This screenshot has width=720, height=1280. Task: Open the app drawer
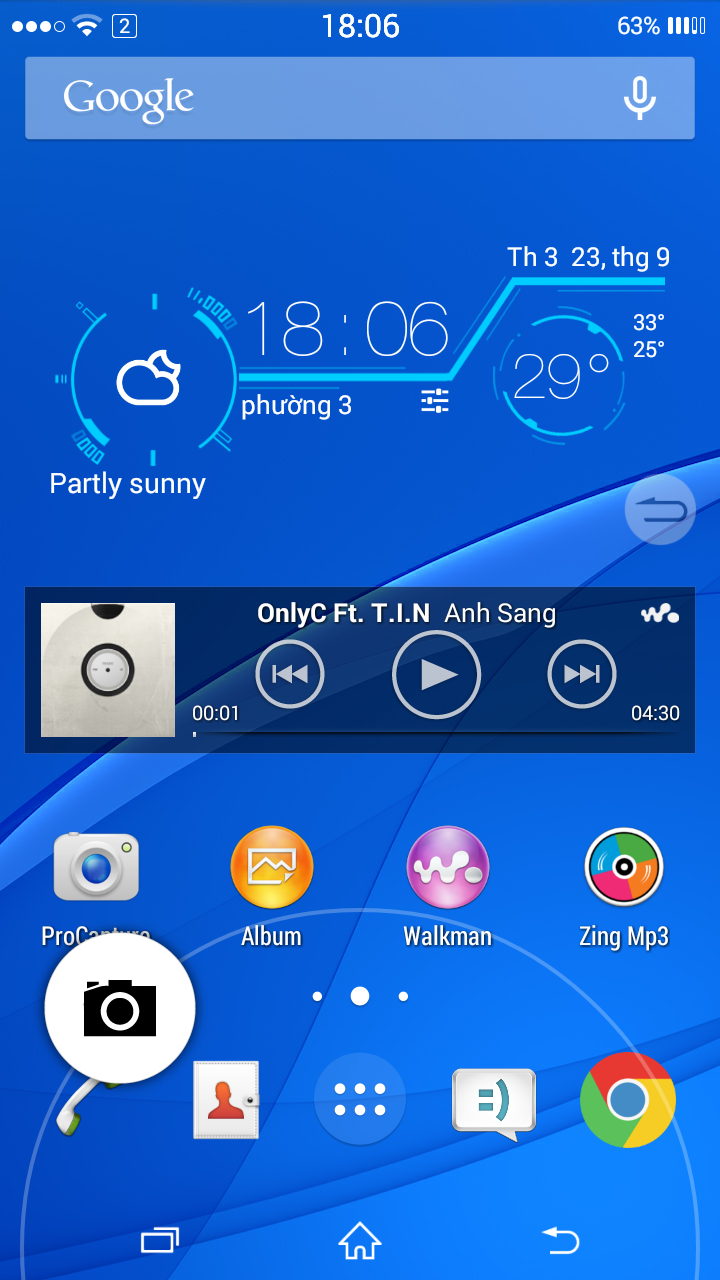360,1099
